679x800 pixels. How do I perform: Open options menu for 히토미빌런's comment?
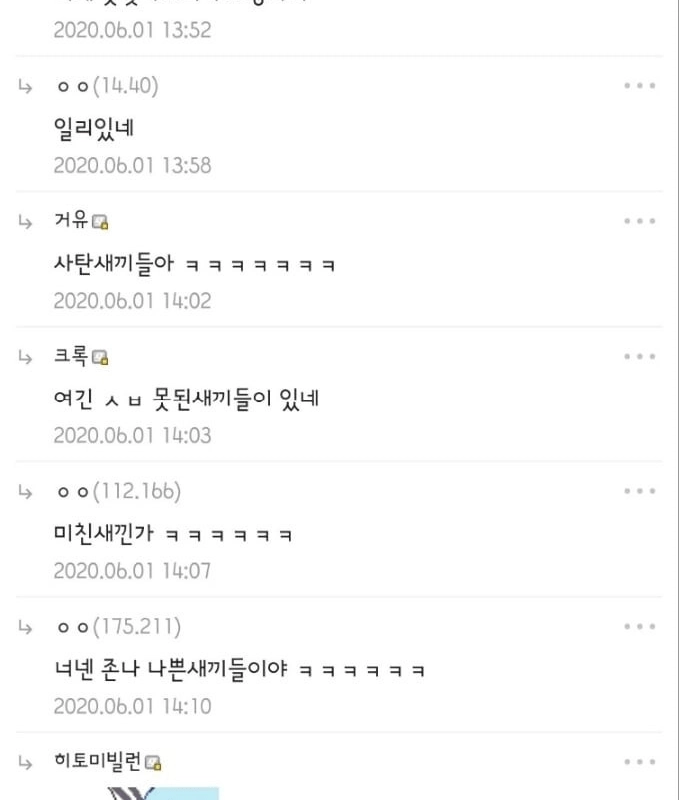coord(640,761)
